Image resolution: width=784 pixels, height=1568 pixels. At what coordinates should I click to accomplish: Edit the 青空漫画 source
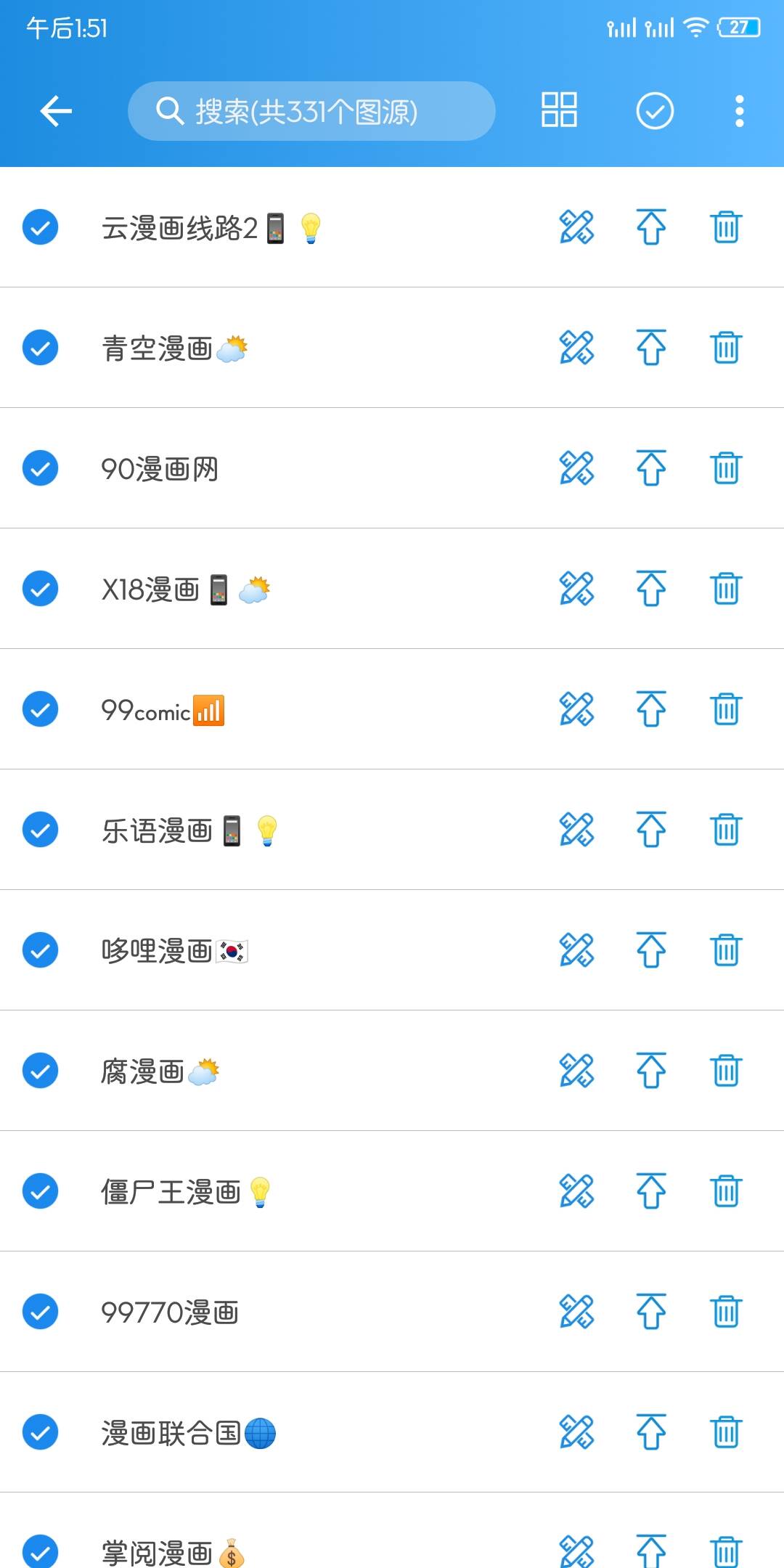tap(576, 348)
